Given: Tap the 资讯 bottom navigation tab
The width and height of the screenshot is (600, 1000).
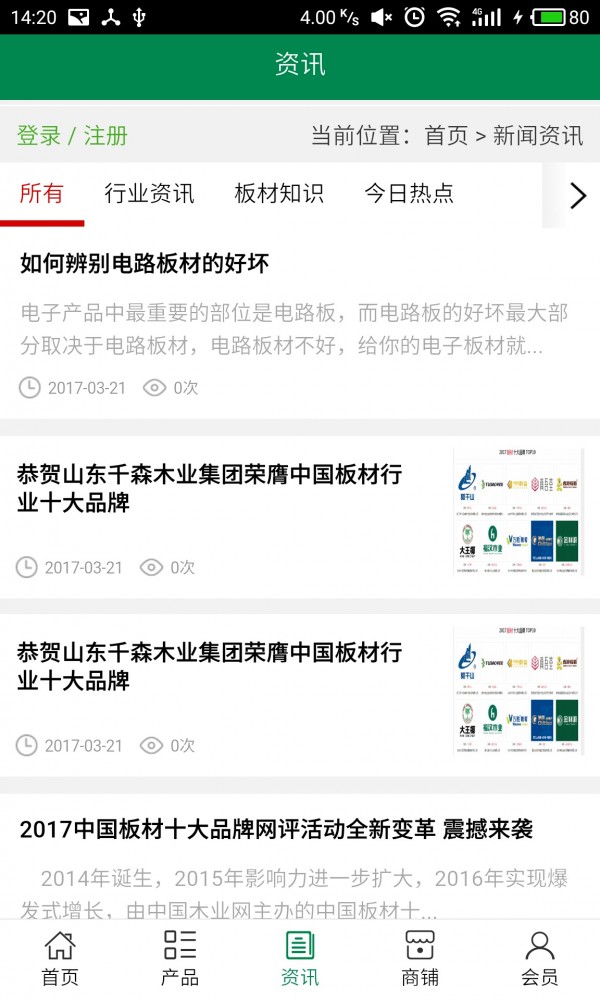Looking at the screenshot, I should pos(300,959).
